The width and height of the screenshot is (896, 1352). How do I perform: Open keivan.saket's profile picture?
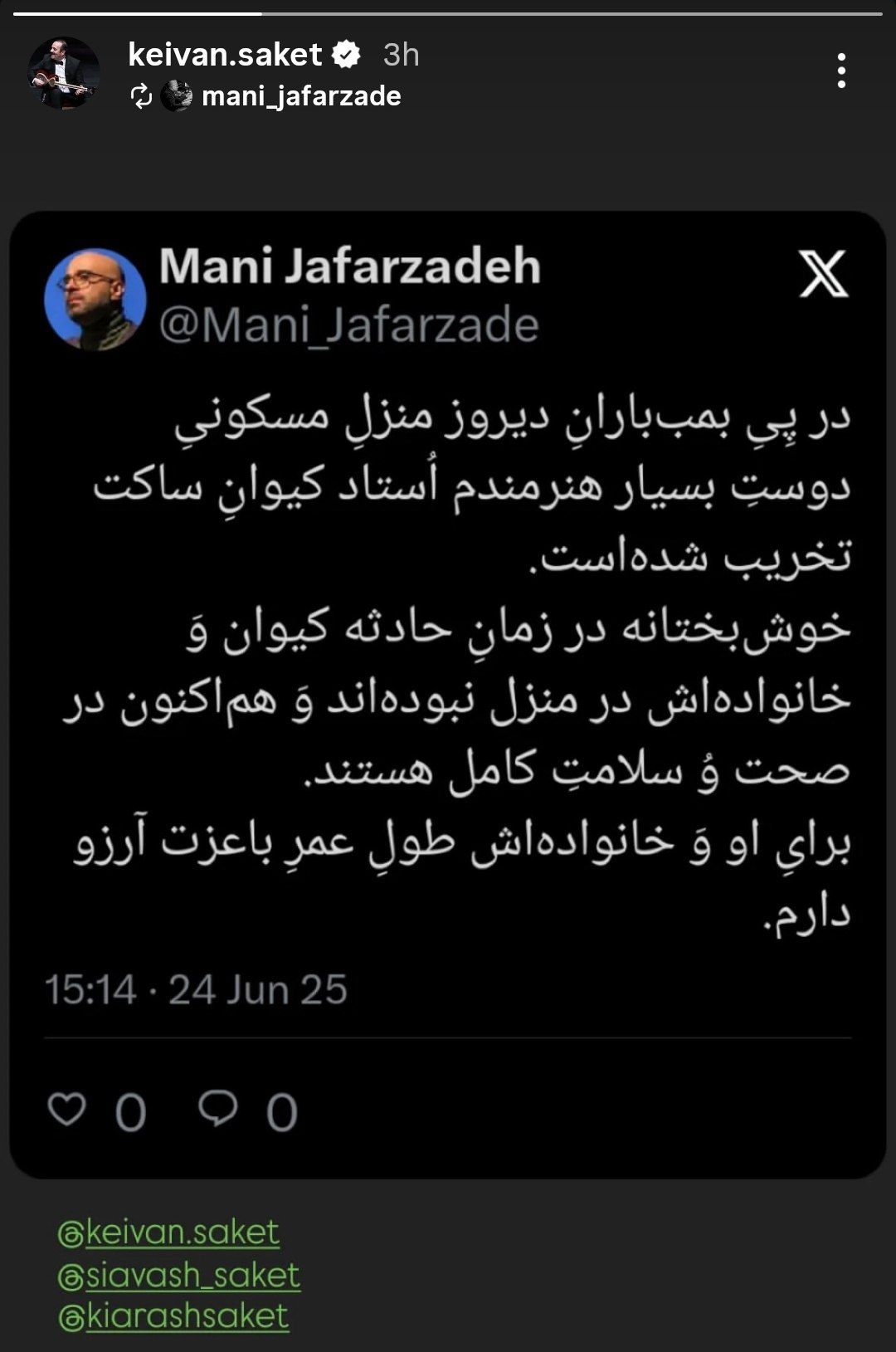tap(64, 73)
